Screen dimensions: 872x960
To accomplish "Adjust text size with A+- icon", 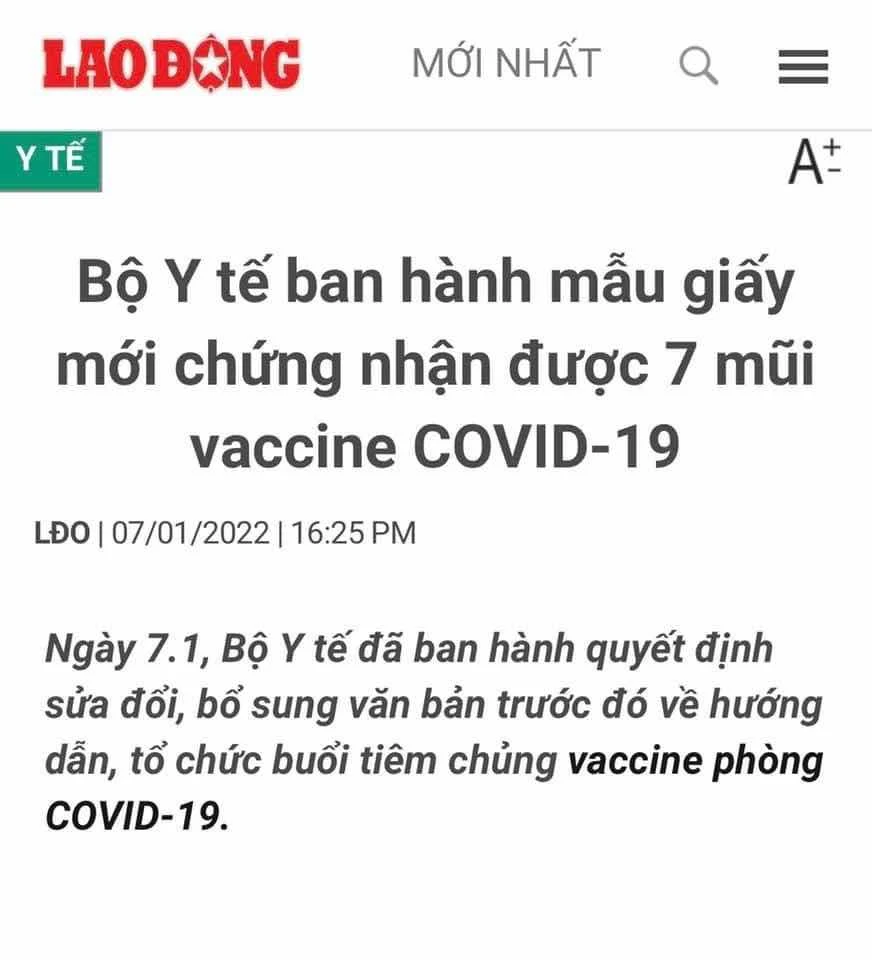I will (814, 162).
